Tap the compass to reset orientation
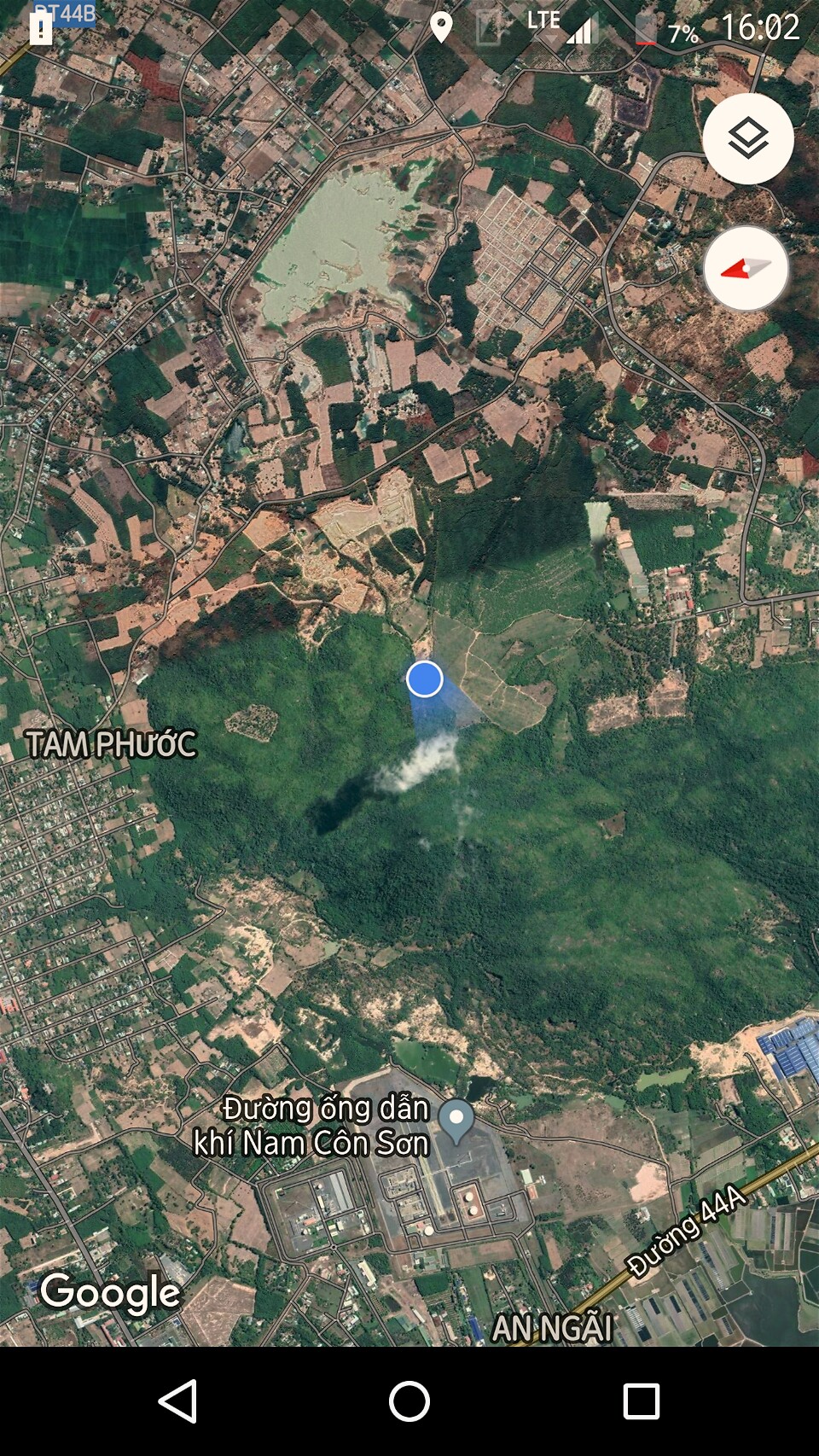 coord(746,269)
